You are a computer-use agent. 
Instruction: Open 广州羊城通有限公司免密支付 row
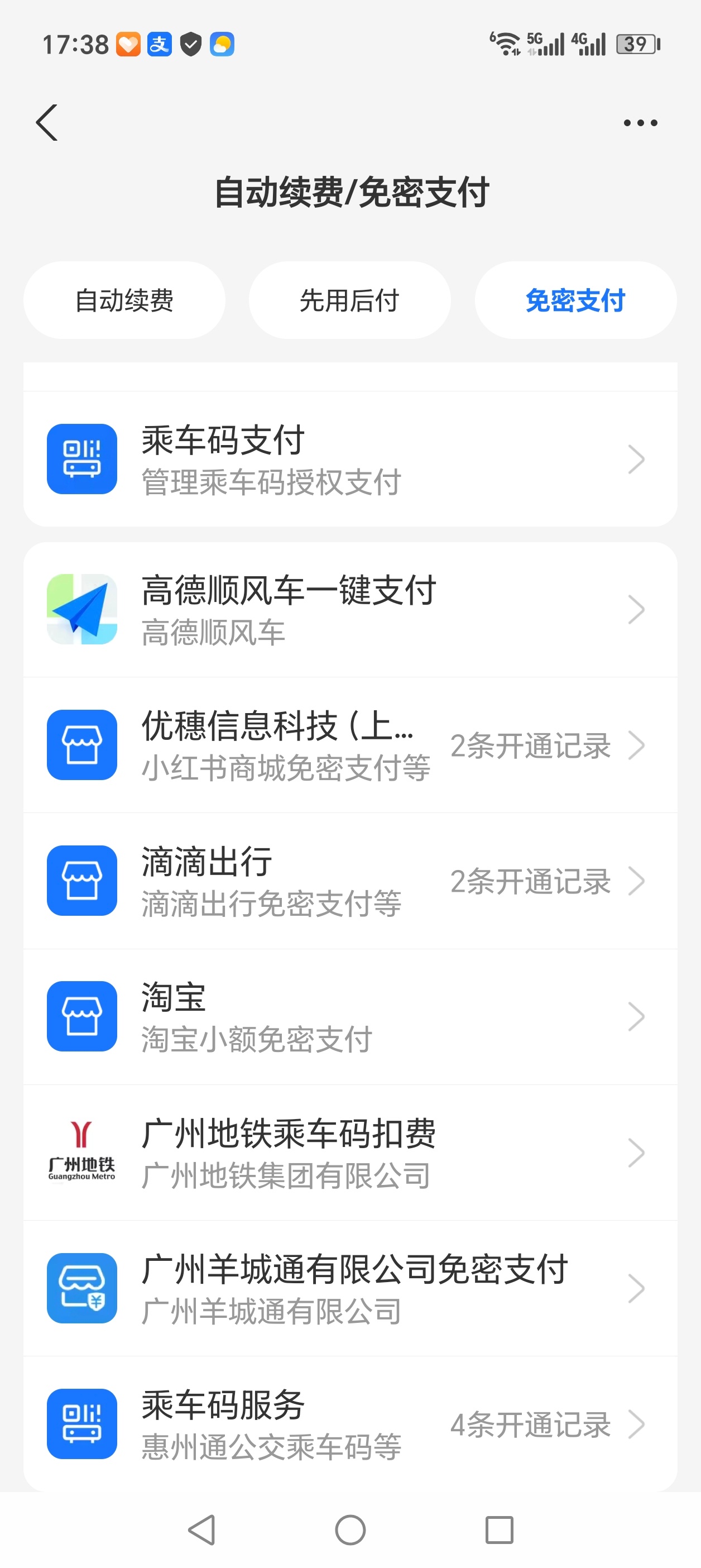(x=350, y=1288)
